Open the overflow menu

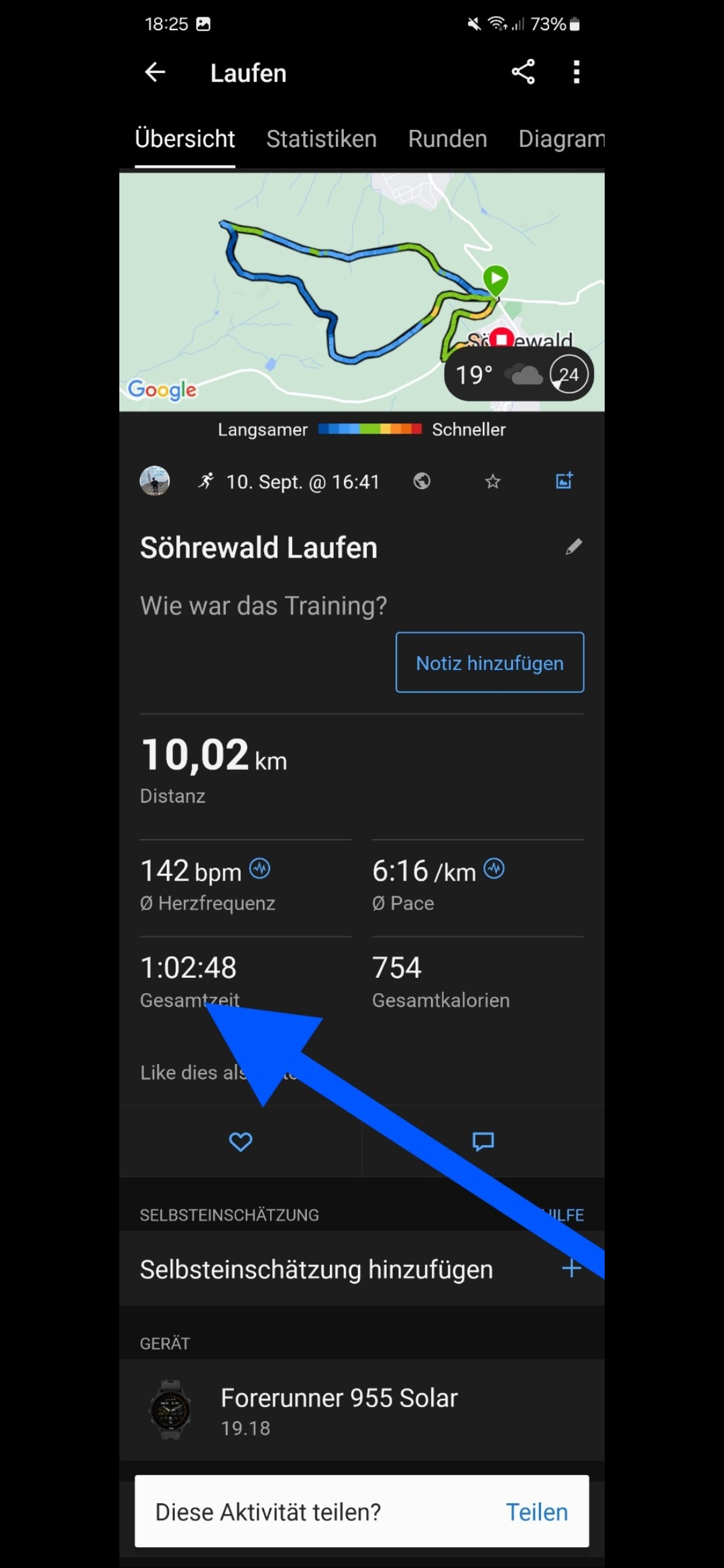(577, 72)
